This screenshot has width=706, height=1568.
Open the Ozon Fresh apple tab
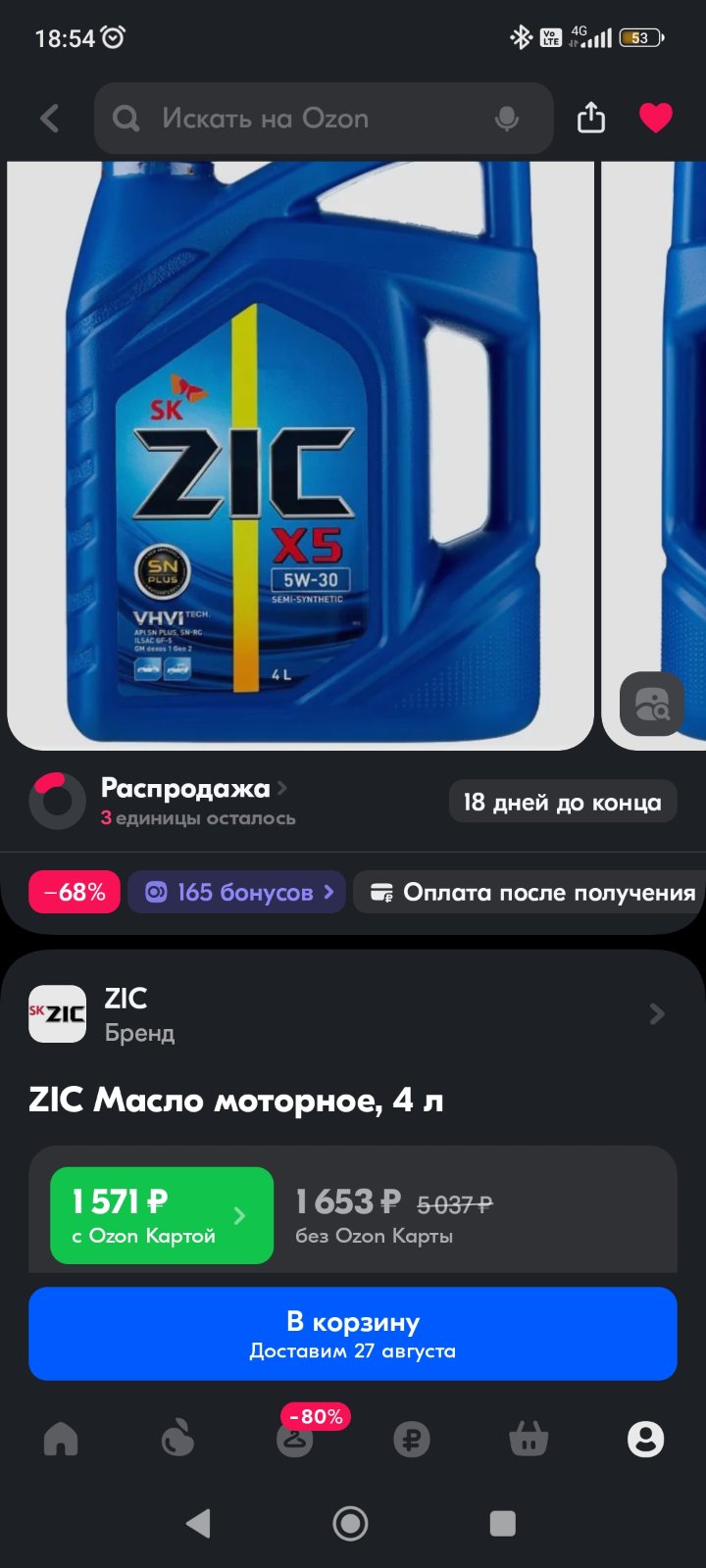point(177,1439)
